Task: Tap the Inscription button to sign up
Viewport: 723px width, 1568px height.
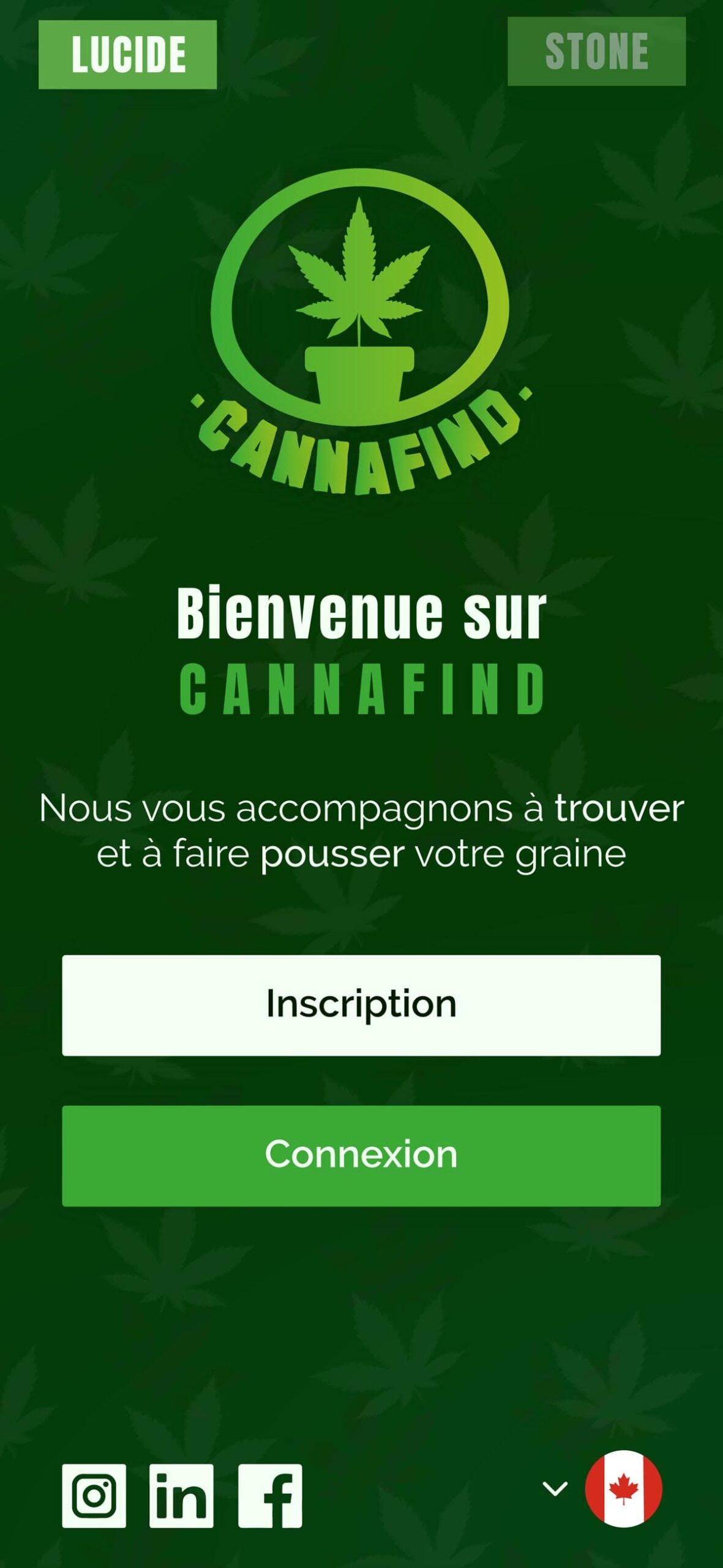Action: tap(361, 1005)
